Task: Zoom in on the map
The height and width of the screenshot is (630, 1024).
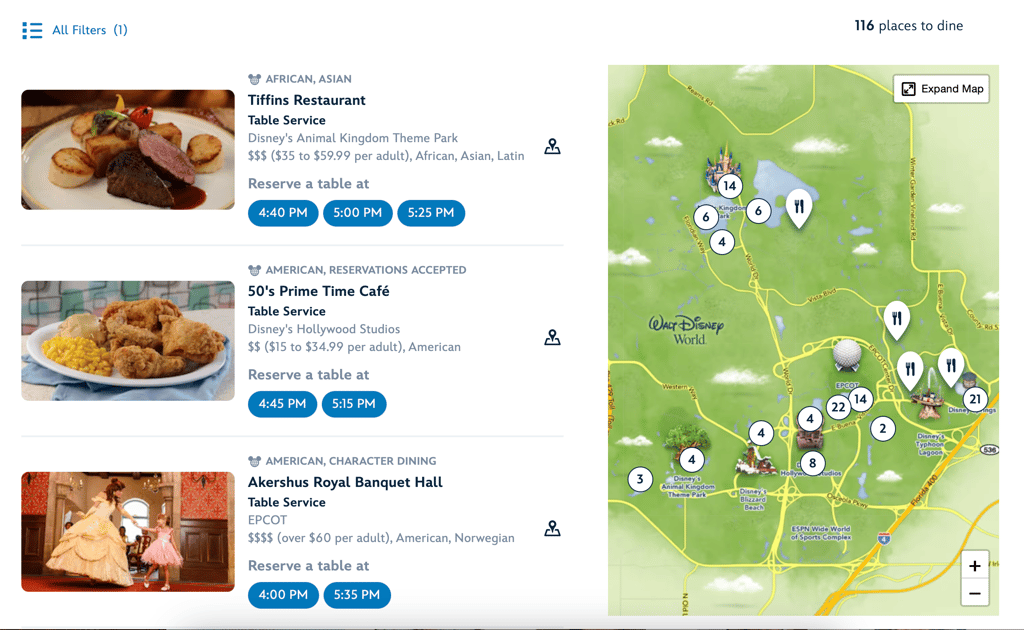Action: (974, 566)
